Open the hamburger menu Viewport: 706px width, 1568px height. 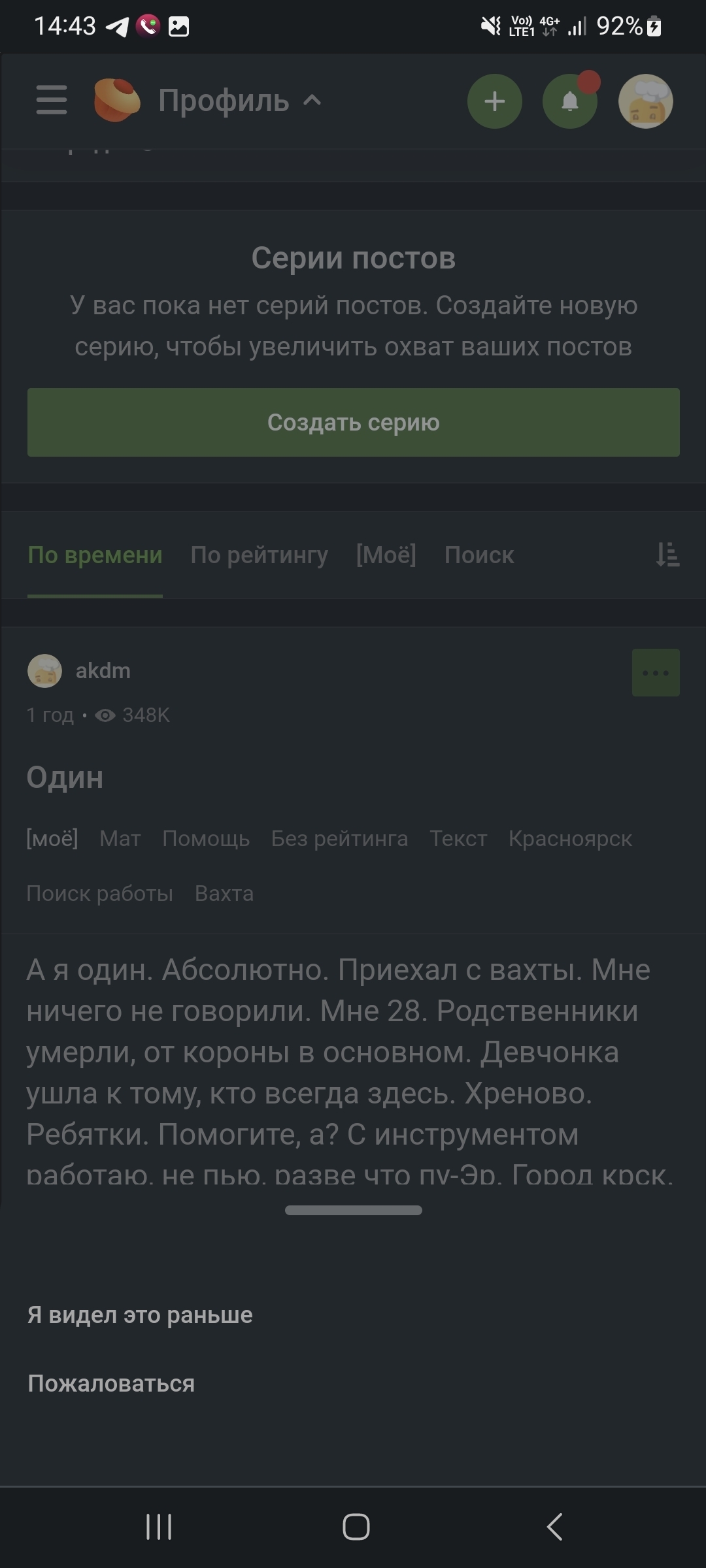(x=52, y=100)
